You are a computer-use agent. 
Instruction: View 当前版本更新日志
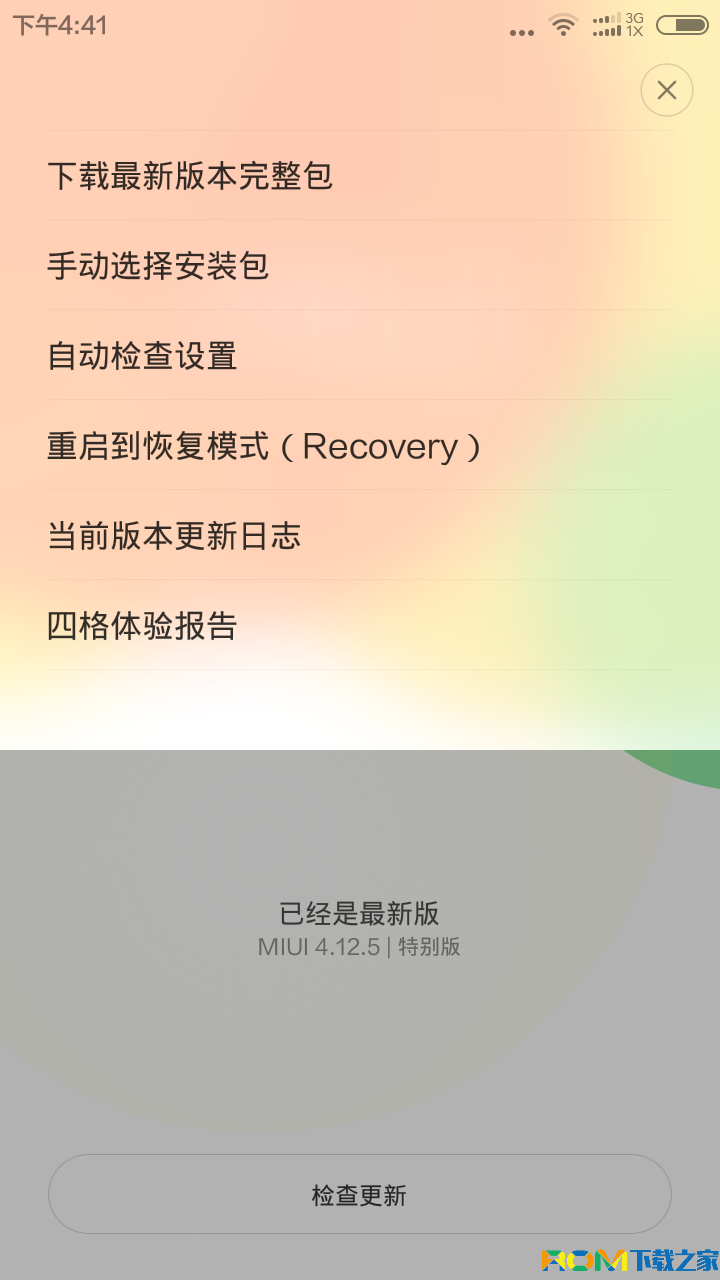coord(174,536)
